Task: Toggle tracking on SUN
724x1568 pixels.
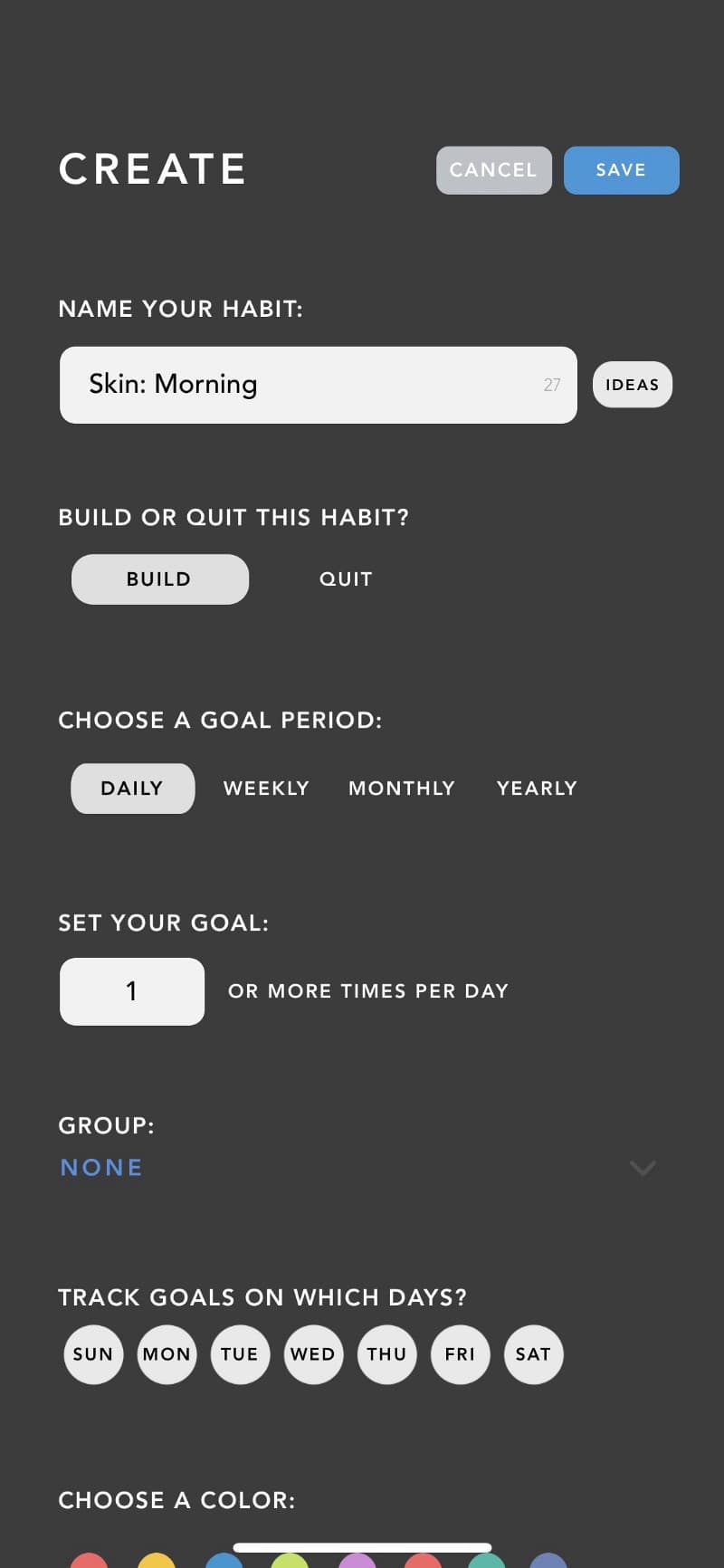Action: (93, 1354)
